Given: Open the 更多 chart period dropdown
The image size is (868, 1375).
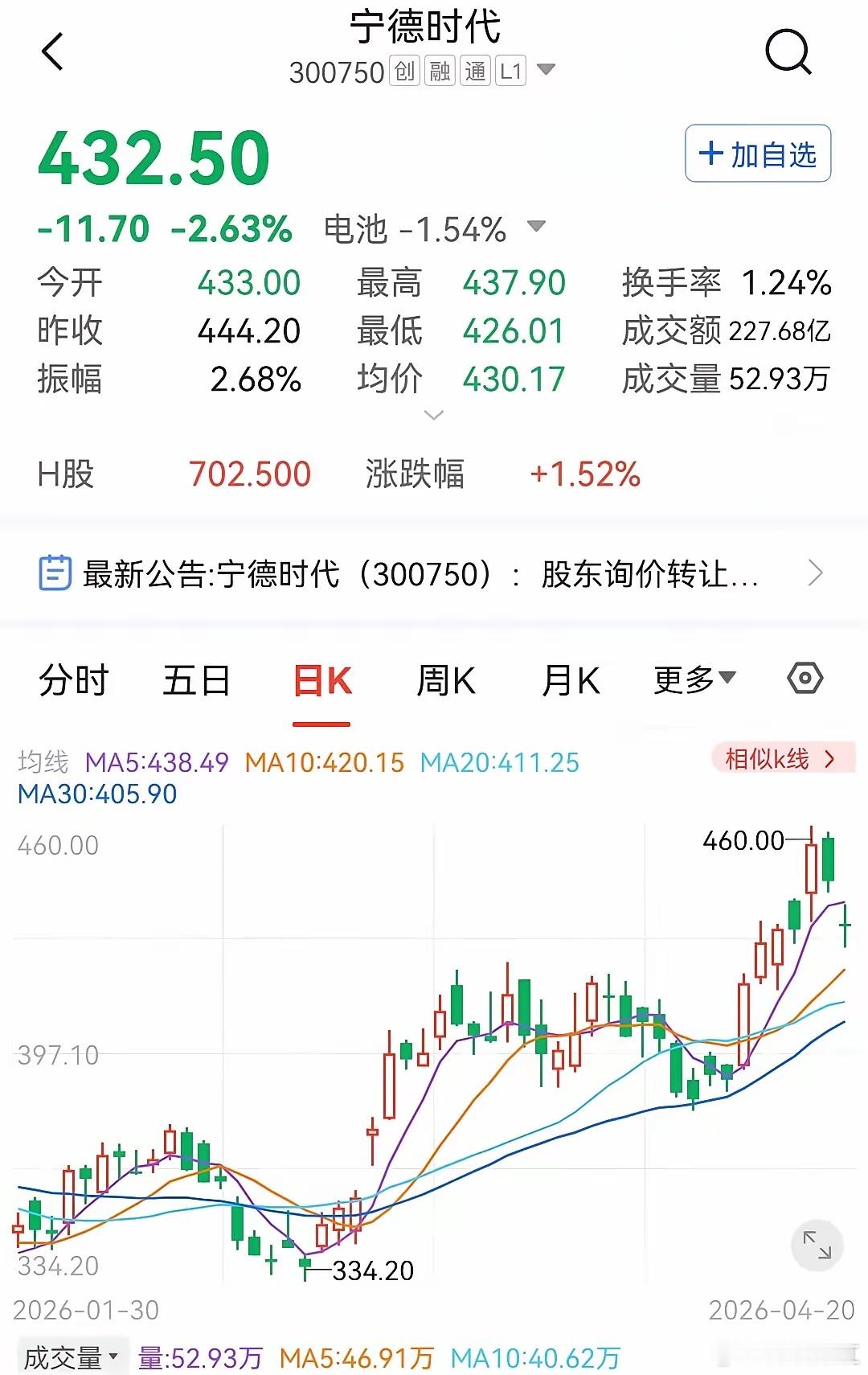Looking at the screenshot, I should pos(694,680).
